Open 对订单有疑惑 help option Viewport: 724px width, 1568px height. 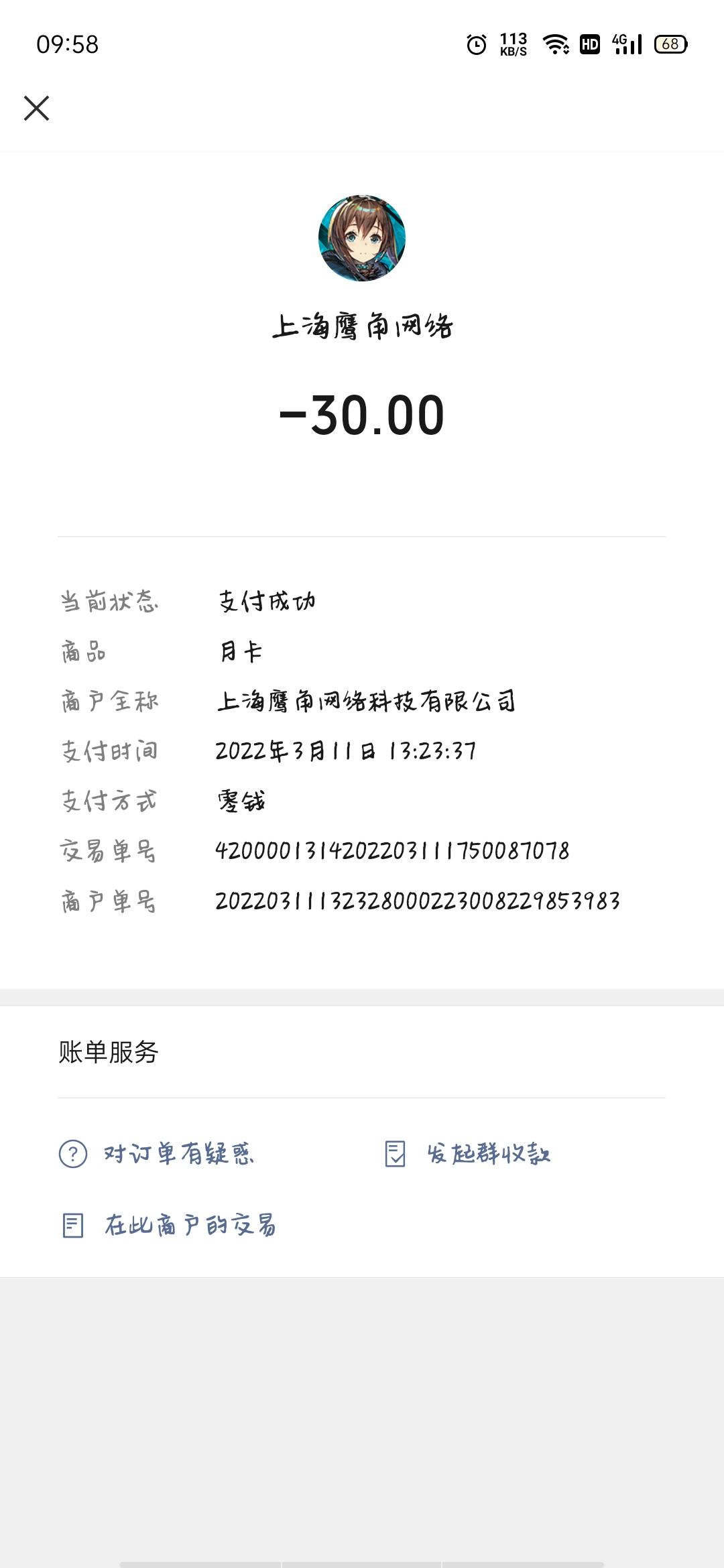pyautogui.click(x=157, y=1154)
